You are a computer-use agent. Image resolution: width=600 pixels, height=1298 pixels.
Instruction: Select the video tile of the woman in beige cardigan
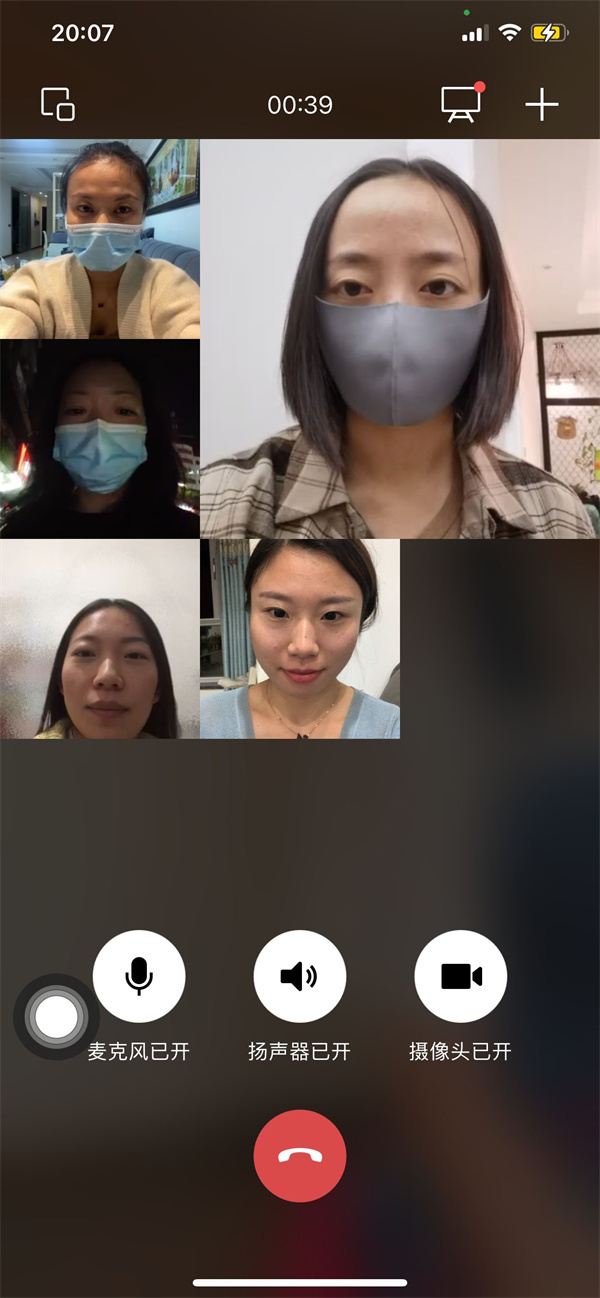pyautogui.click(x=100, y=239)
